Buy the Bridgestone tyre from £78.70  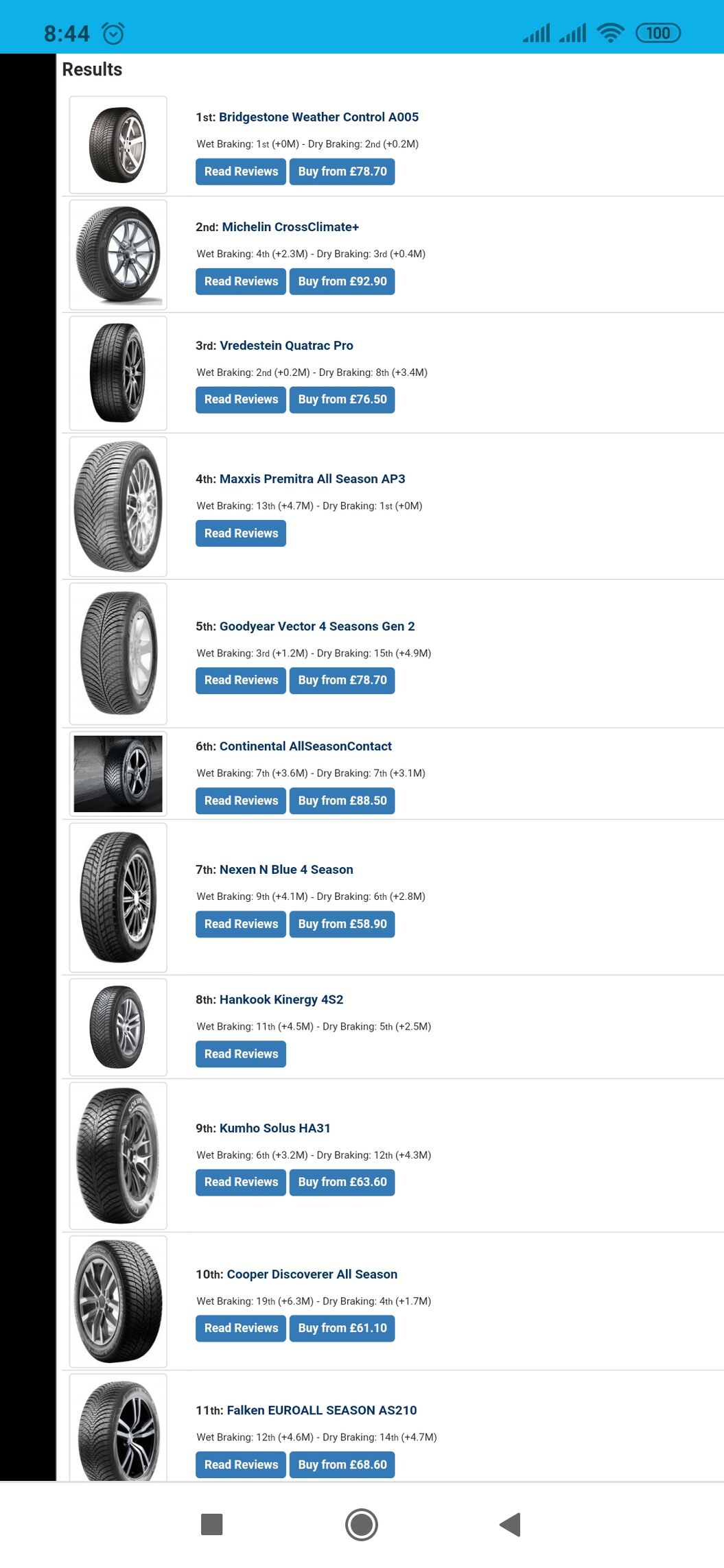[342, 171]
